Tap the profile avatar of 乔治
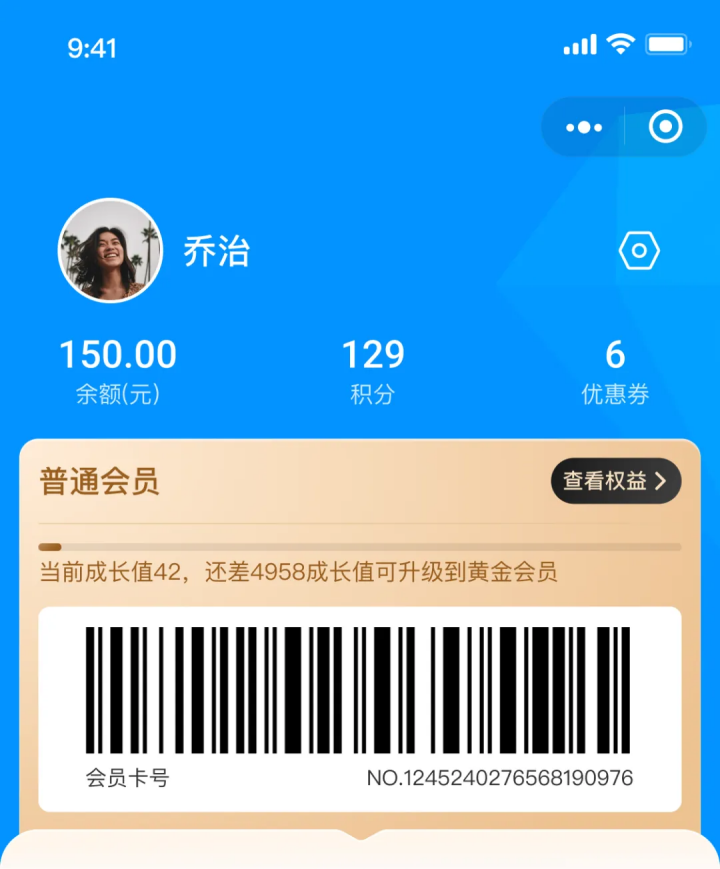Image resolution: width=720 pixels, height=869 pixels. [110, 251]
